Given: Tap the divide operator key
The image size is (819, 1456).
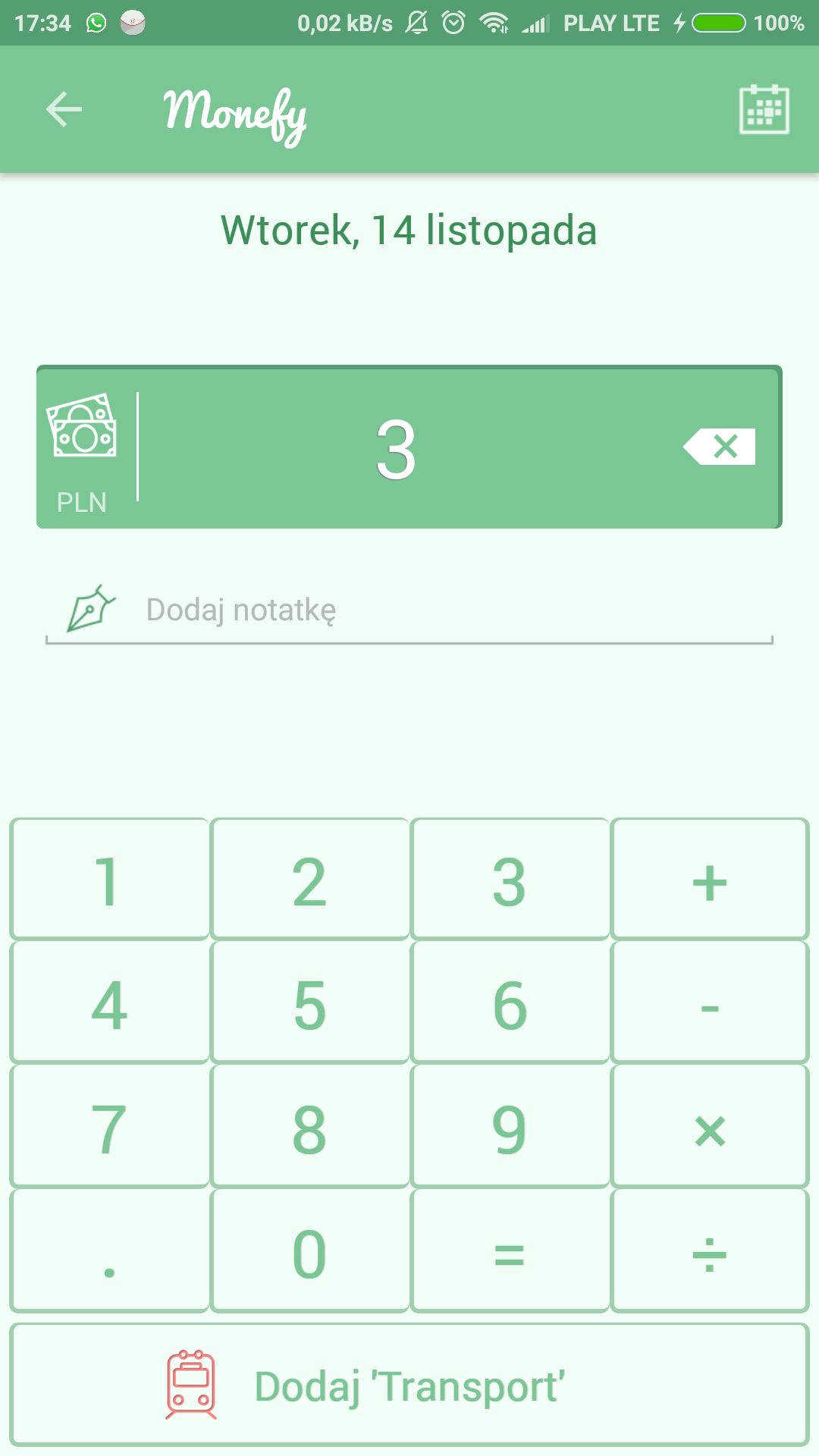Looking at the screenshot, I should click(711, 1251).
